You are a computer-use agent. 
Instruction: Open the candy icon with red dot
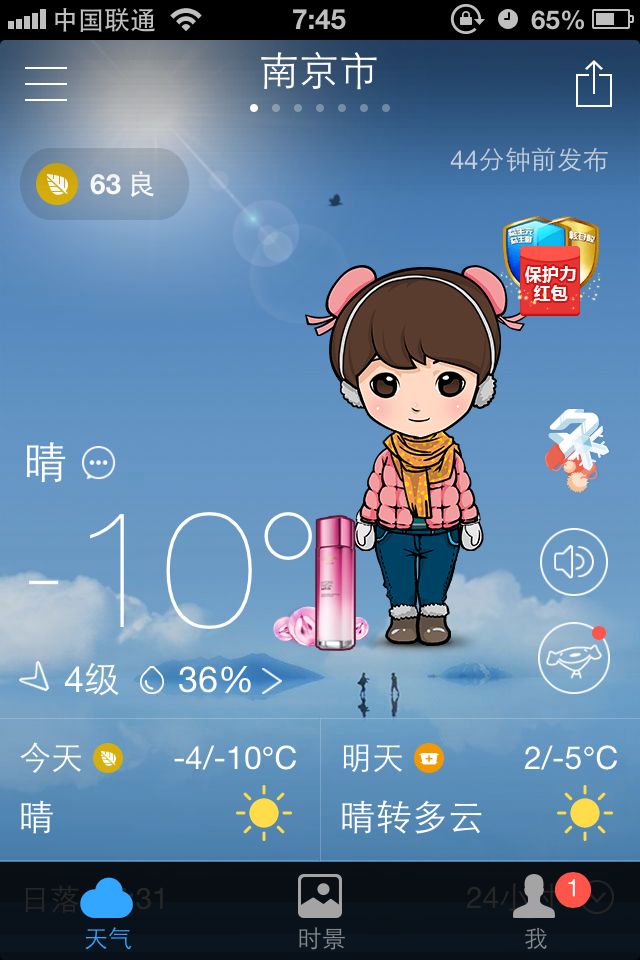pyautogui.click(x=574, y=658)
